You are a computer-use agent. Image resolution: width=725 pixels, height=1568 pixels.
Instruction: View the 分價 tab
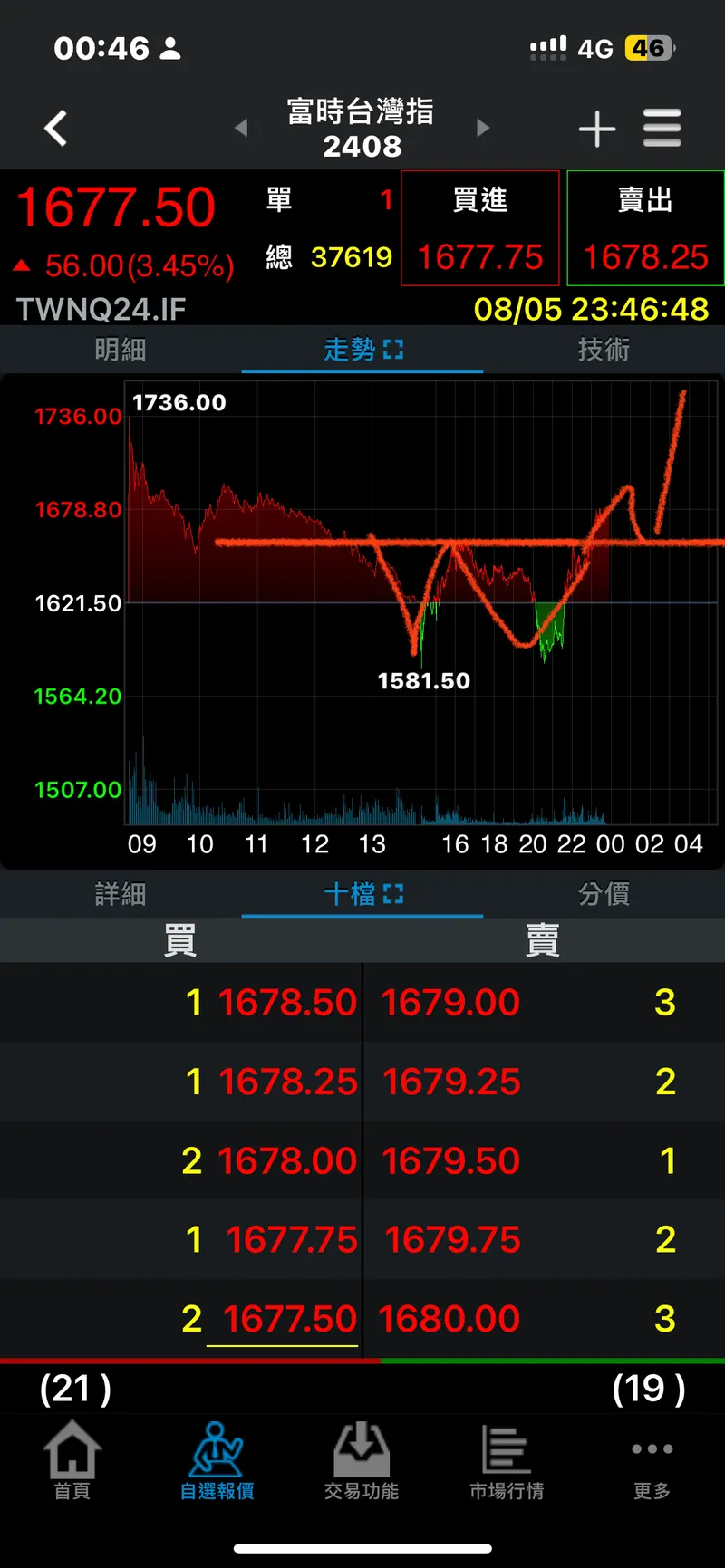point(604,895)
